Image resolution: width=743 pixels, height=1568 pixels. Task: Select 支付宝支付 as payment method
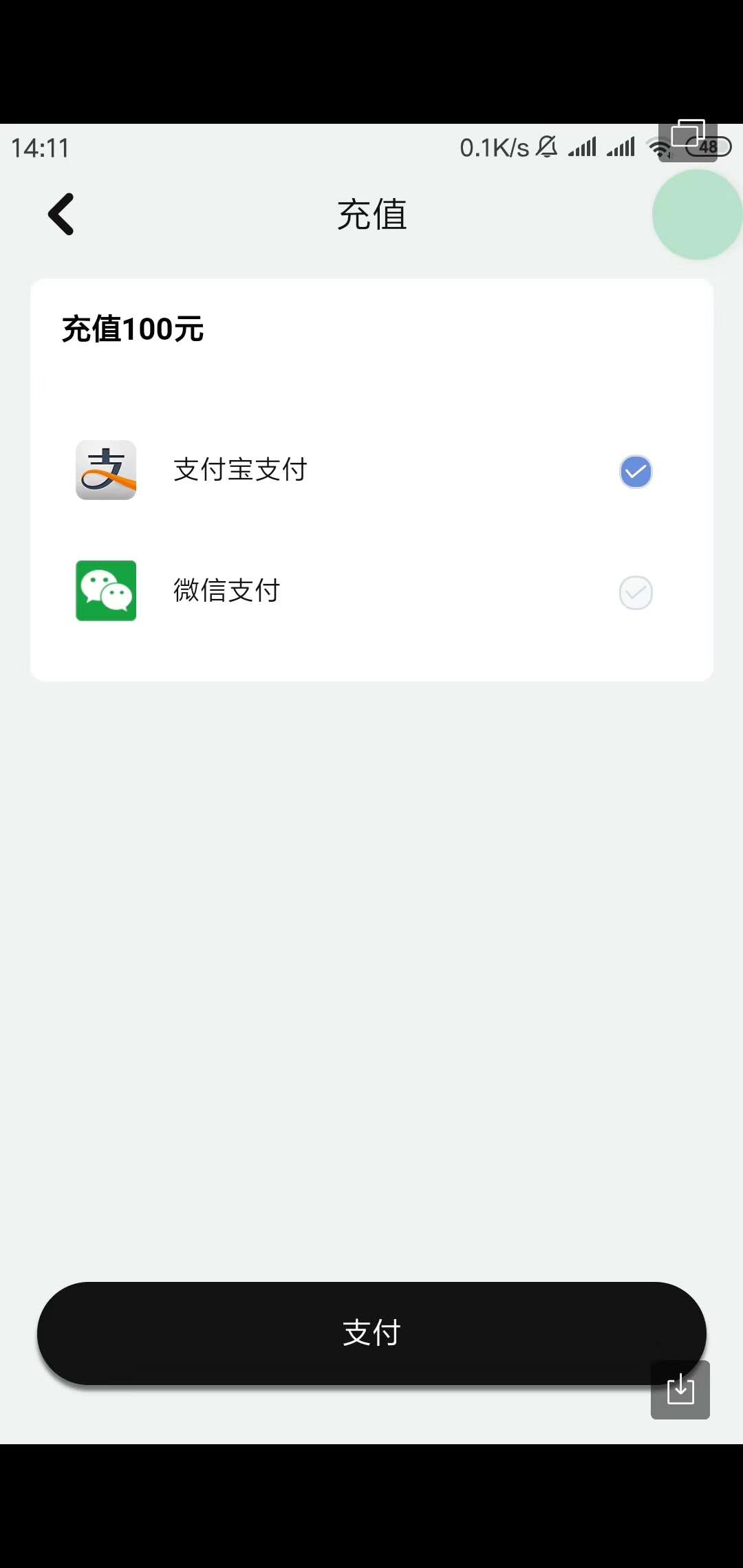[635, 472]
